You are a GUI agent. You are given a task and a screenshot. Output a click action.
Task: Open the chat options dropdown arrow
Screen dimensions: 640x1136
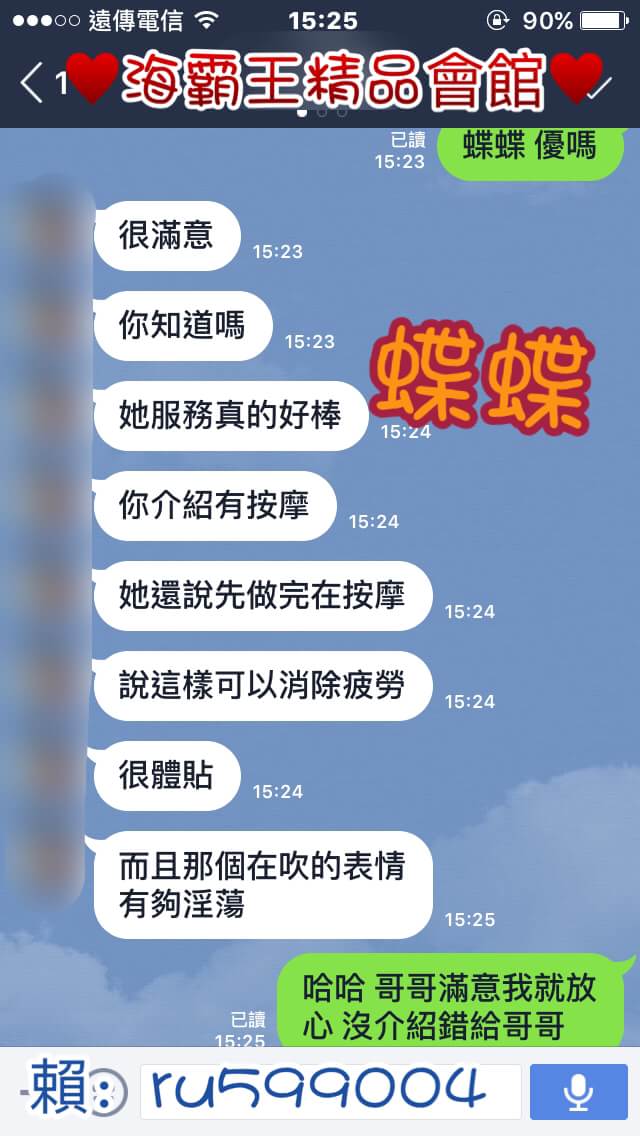(x=601, y=86)
